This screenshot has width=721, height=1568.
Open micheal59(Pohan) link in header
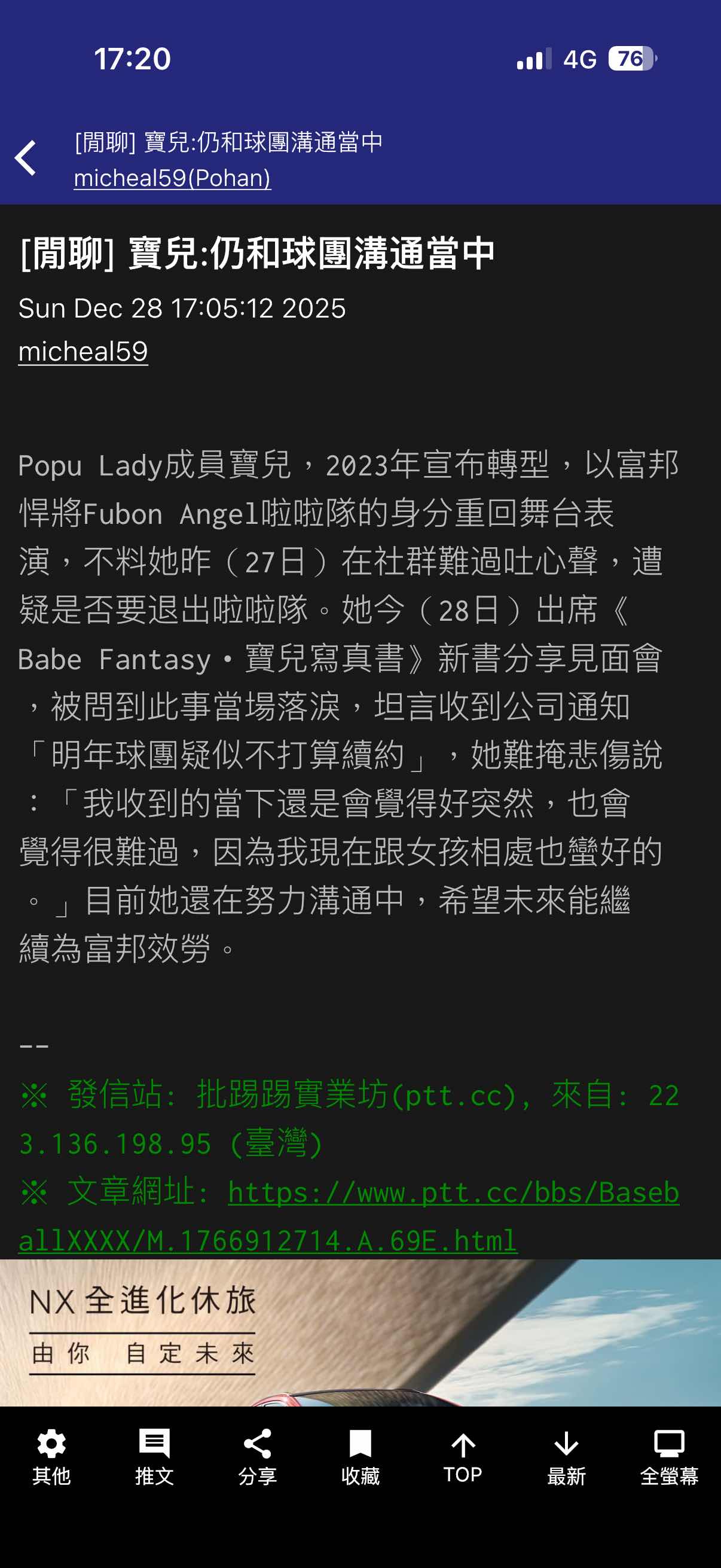[x=172, y=178]
